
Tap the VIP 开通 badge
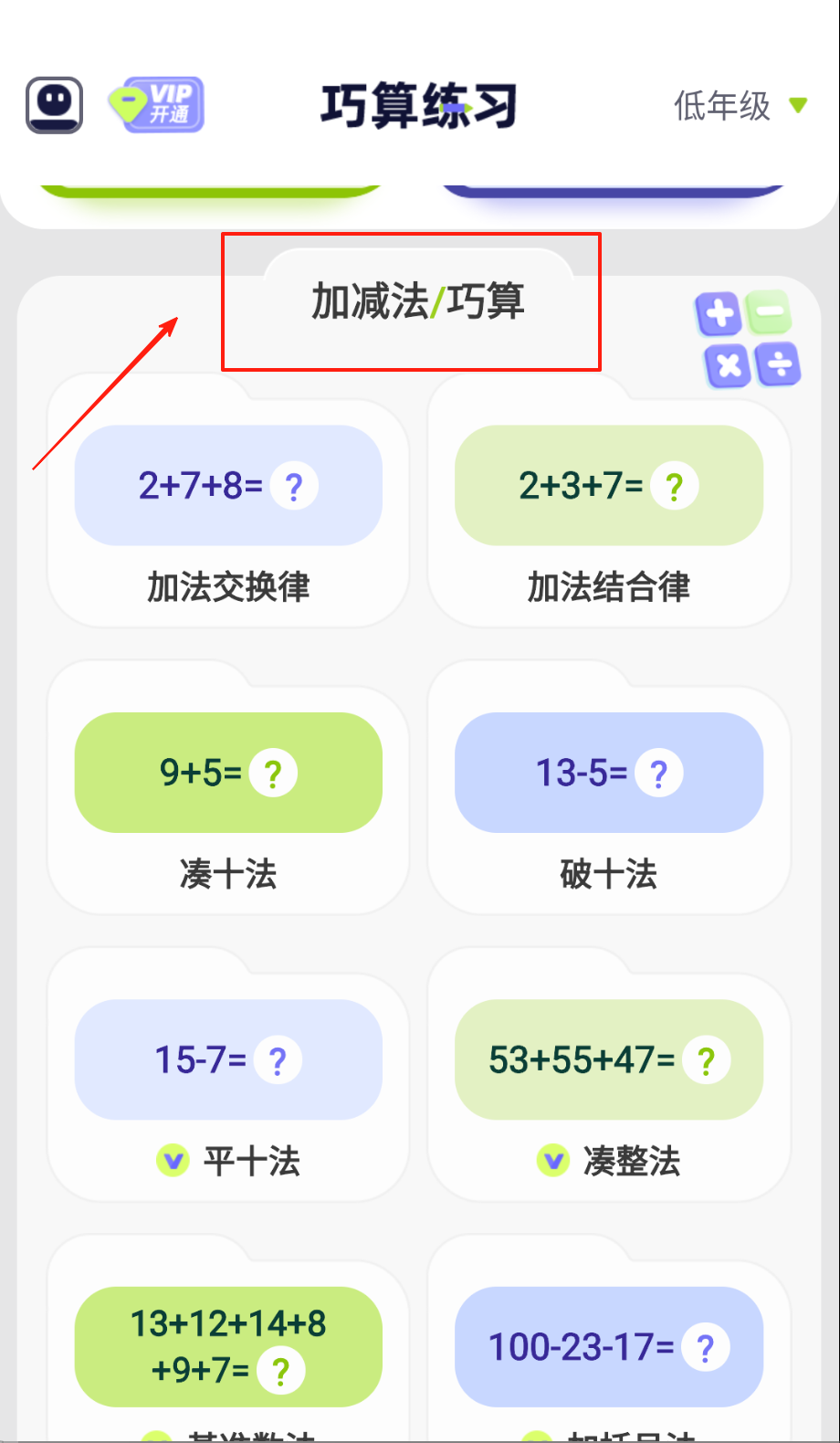click(x=156, y=105)
